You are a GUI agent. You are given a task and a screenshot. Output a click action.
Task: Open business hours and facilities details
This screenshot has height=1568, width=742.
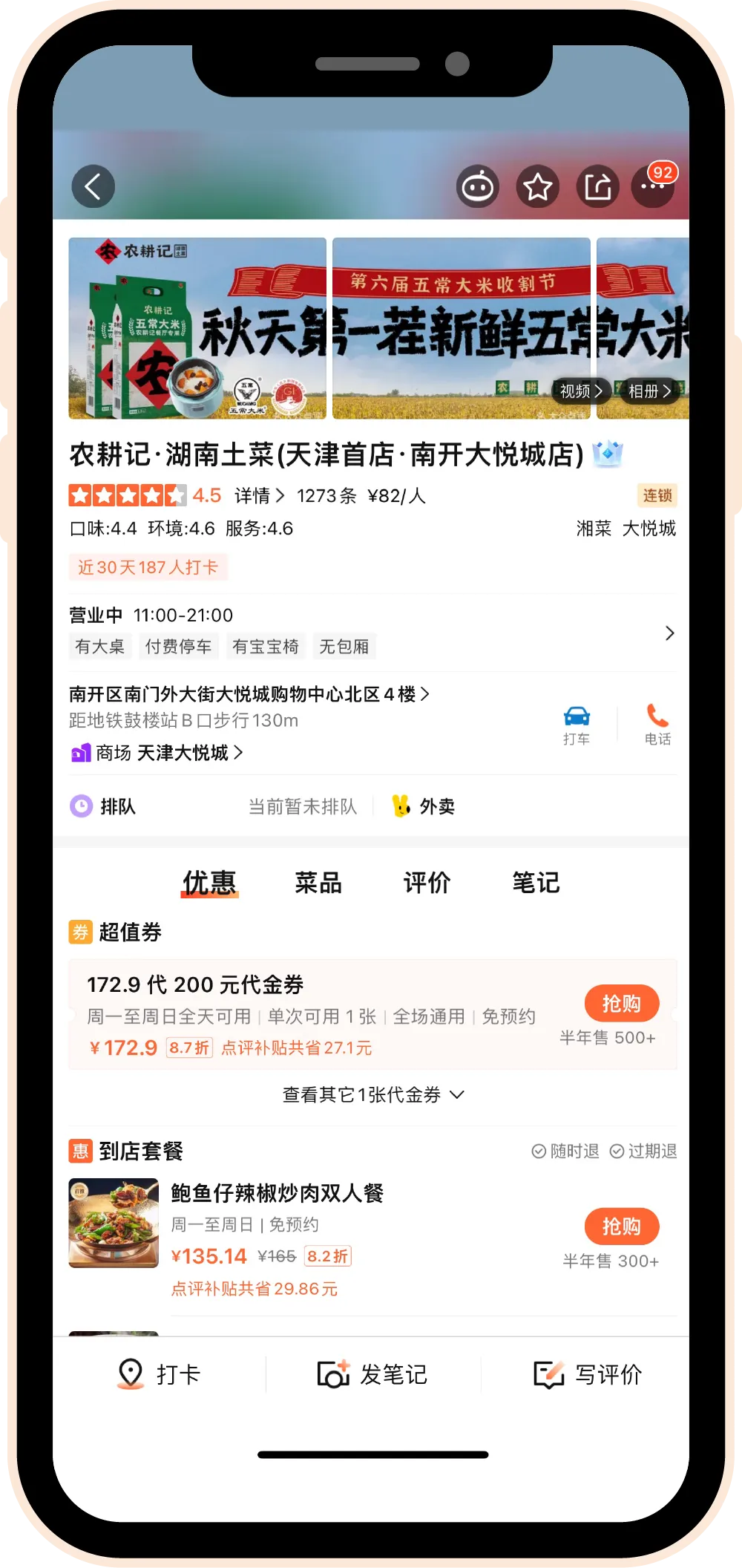click(372, 633)
